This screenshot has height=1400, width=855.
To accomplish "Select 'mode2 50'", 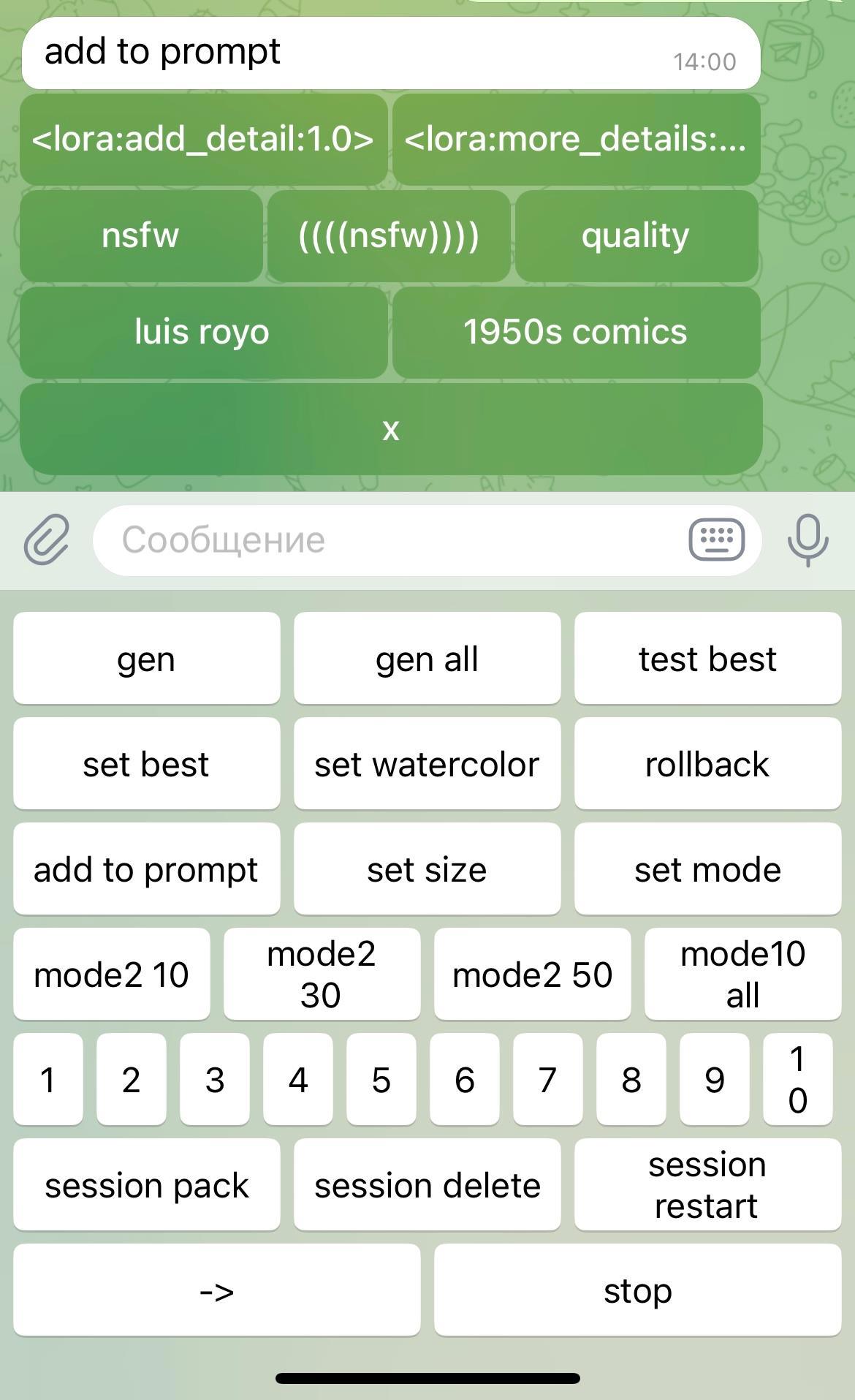I will 532,975.
